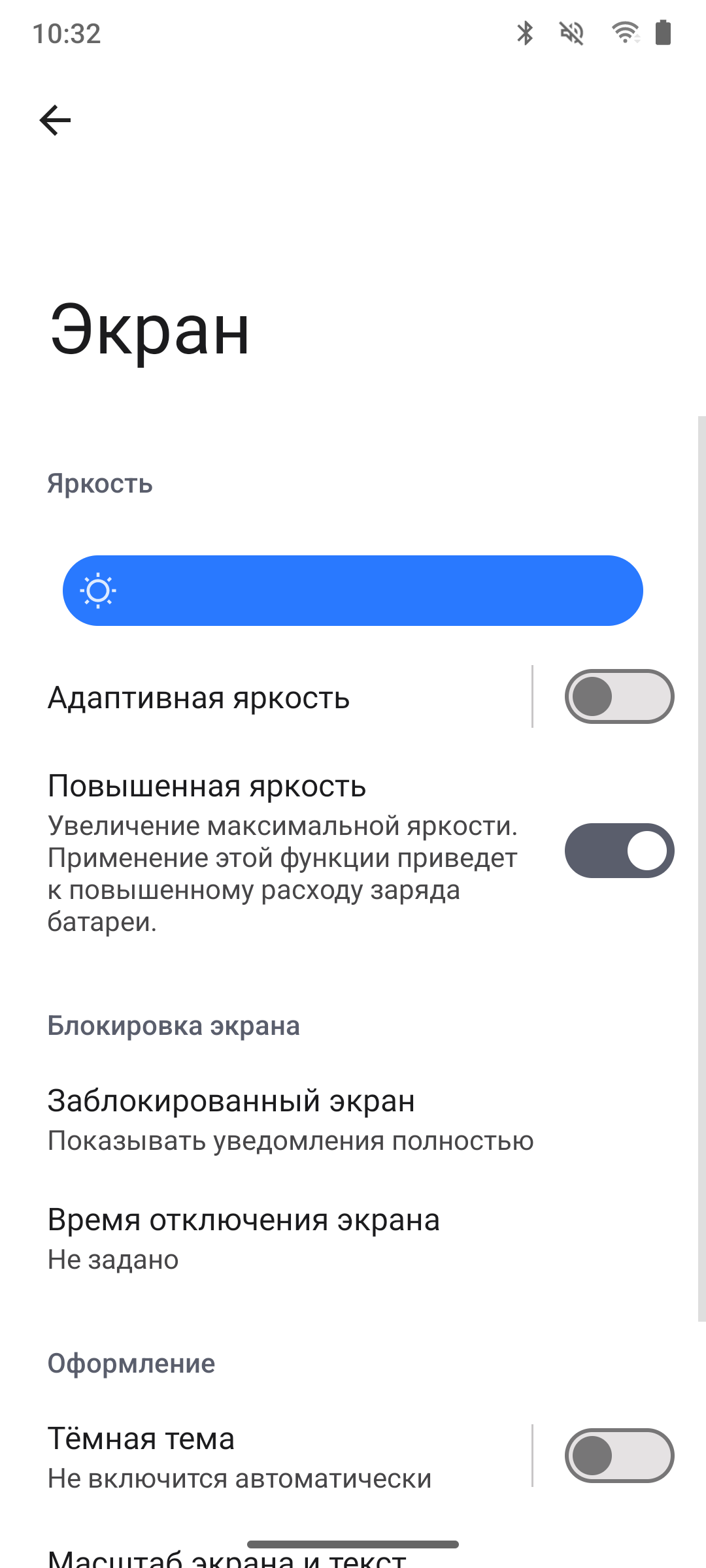The height and width of the screenshot is (1568, 706).
Task: Go back from the Экран settings
Action: click(x=55, y=120)
